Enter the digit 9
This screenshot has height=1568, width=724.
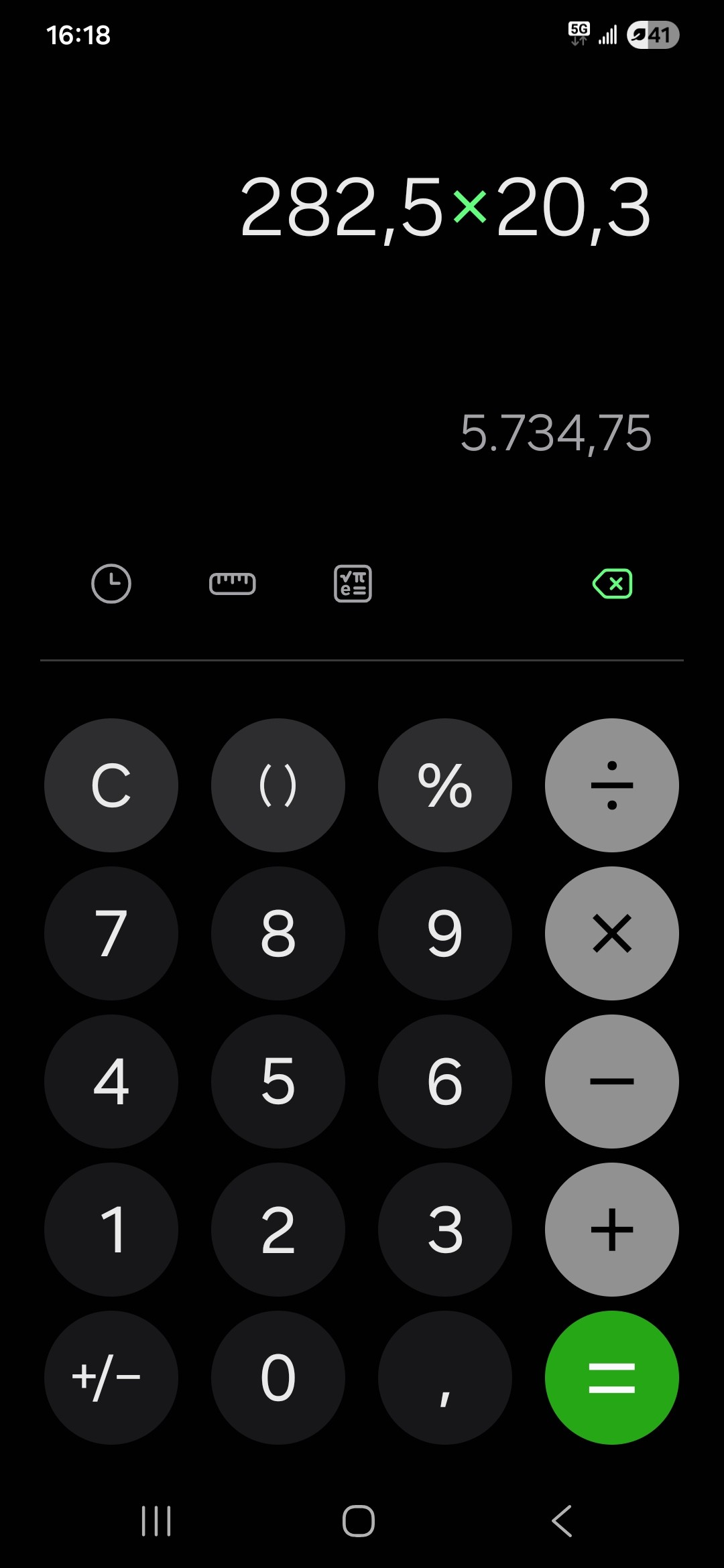click(444, 933)
